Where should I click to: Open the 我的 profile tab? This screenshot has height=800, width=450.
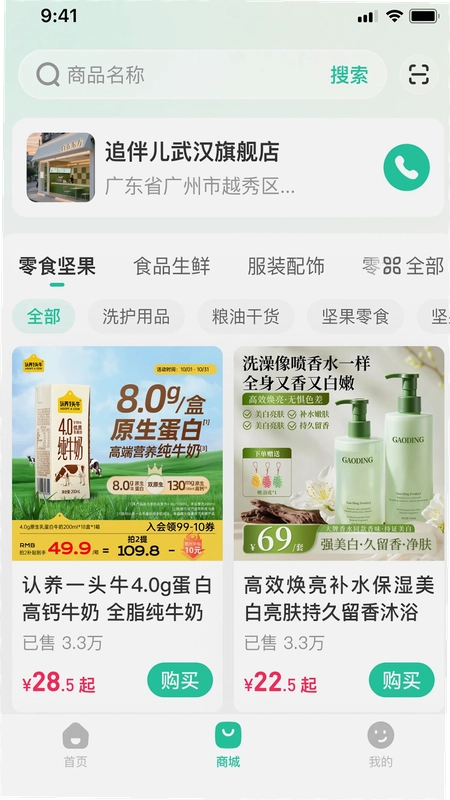click(381, 745)
